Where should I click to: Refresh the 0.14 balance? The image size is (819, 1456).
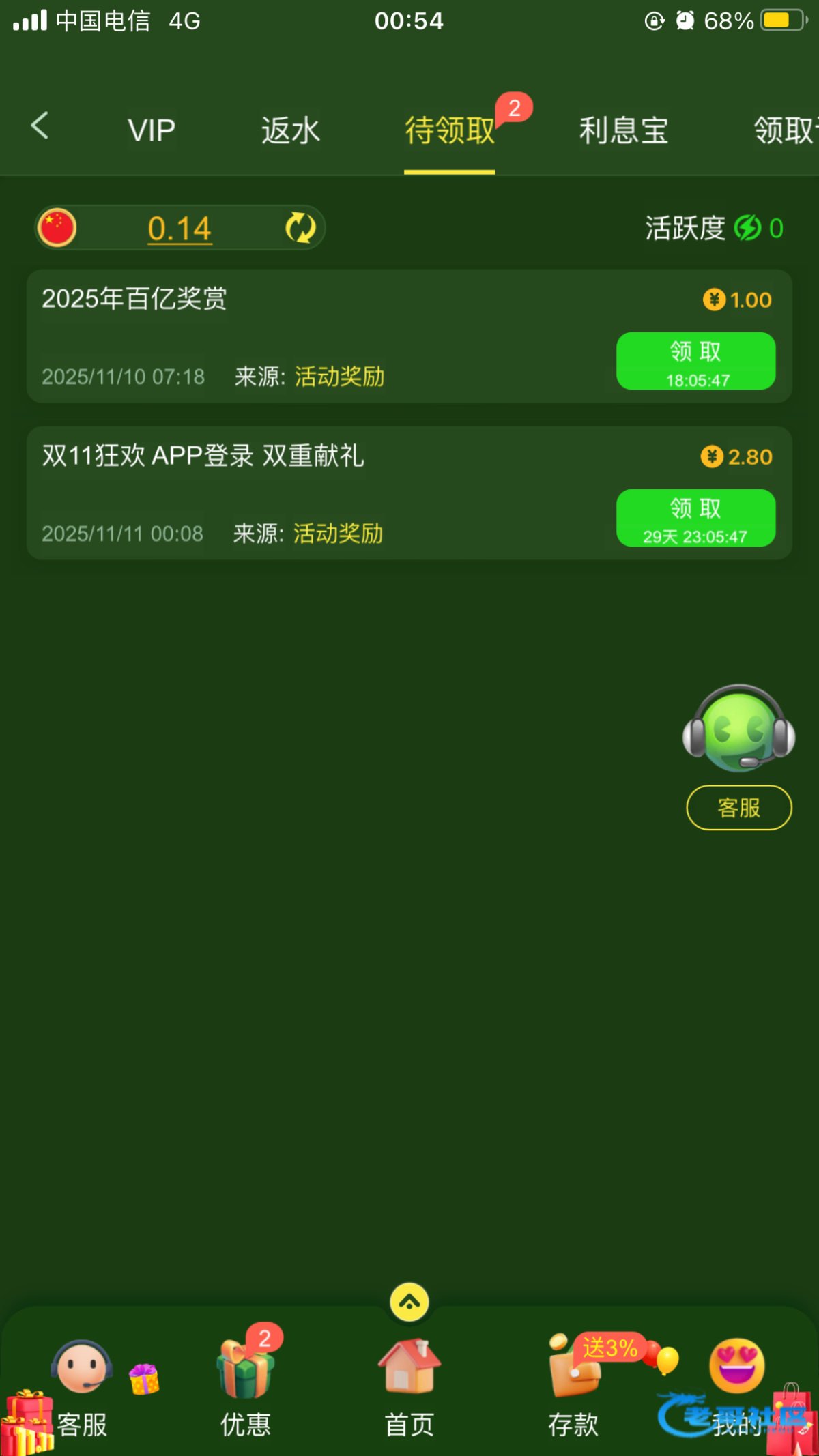300,228
